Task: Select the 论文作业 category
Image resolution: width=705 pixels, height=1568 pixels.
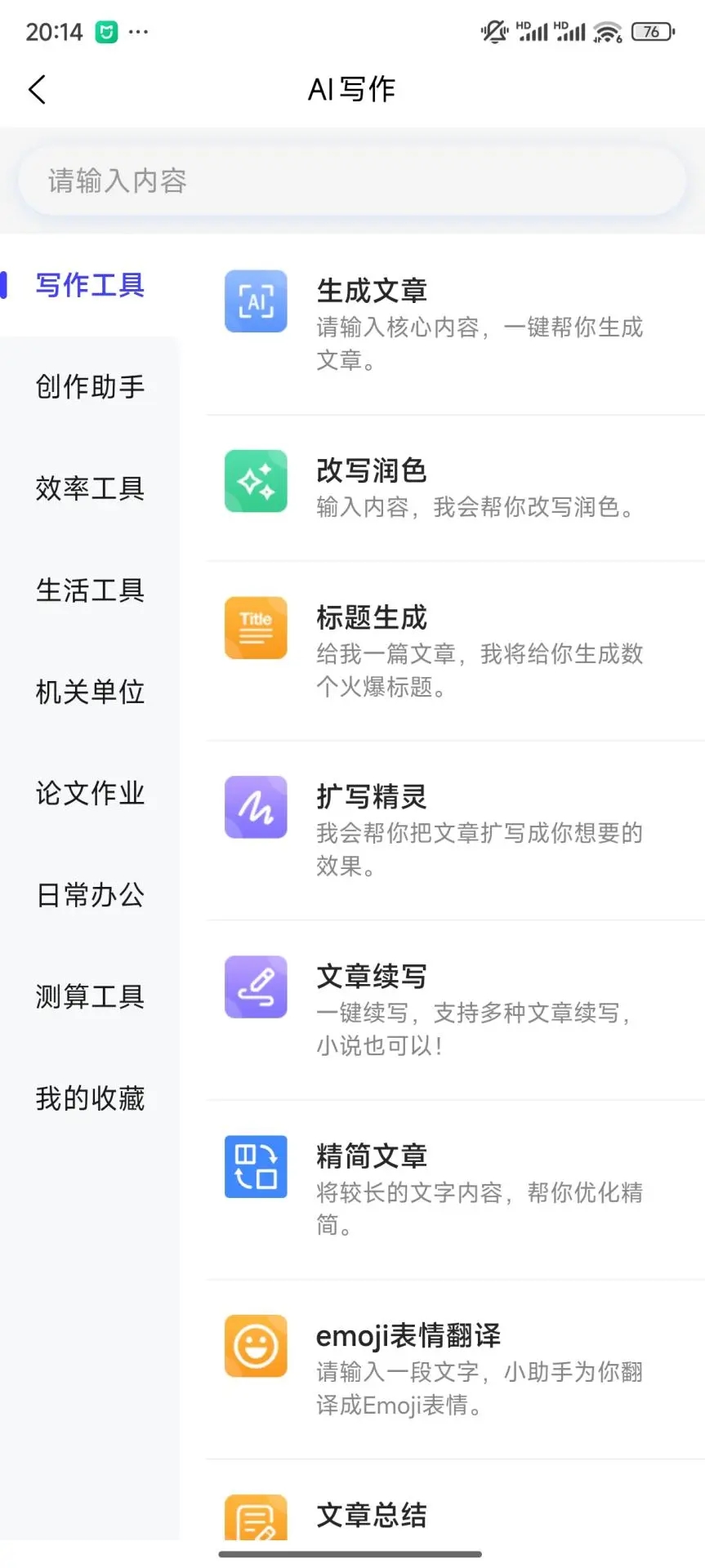Action: click(x=90, y=793)
